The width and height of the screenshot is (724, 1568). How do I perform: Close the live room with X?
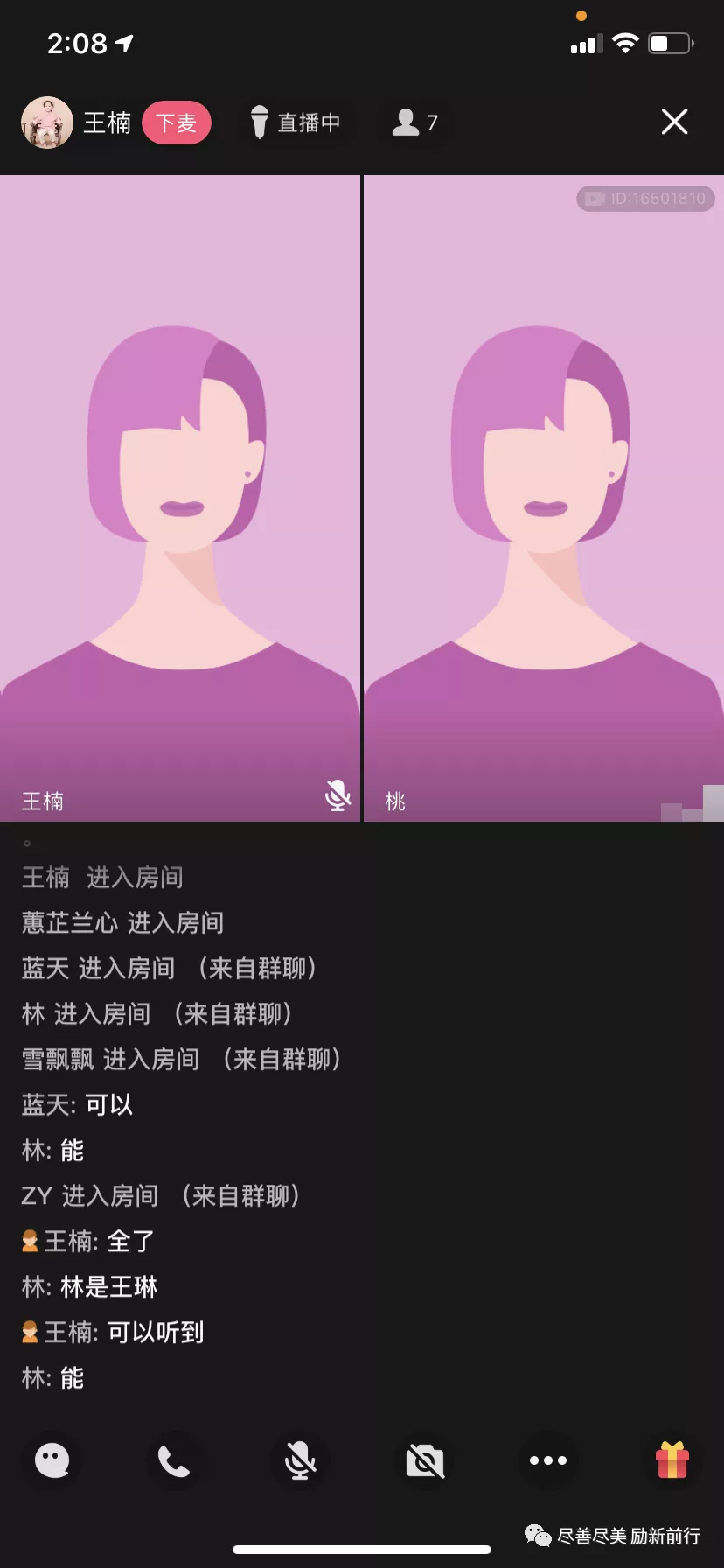[x=674, y=122]
